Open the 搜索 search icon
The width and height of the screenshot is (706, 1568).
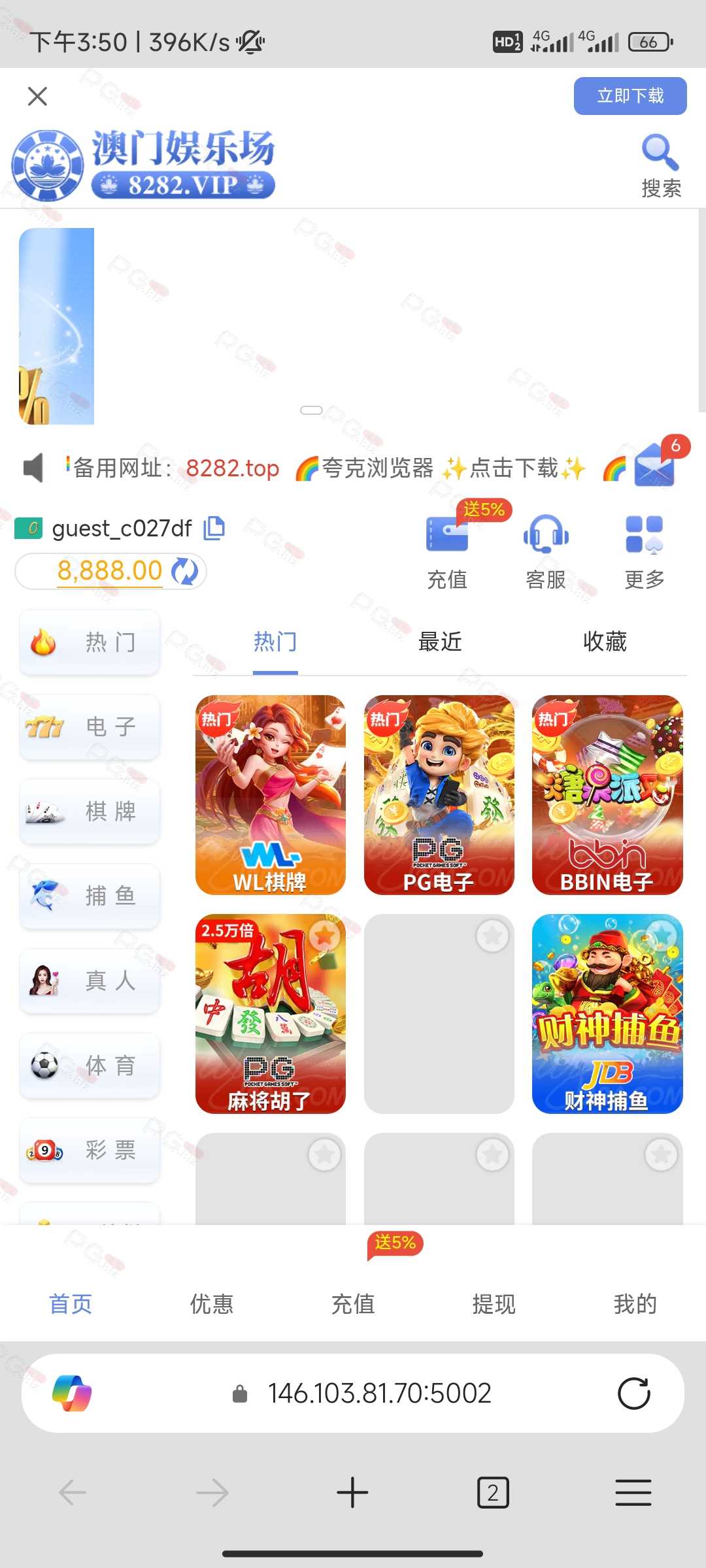(661, 166)
